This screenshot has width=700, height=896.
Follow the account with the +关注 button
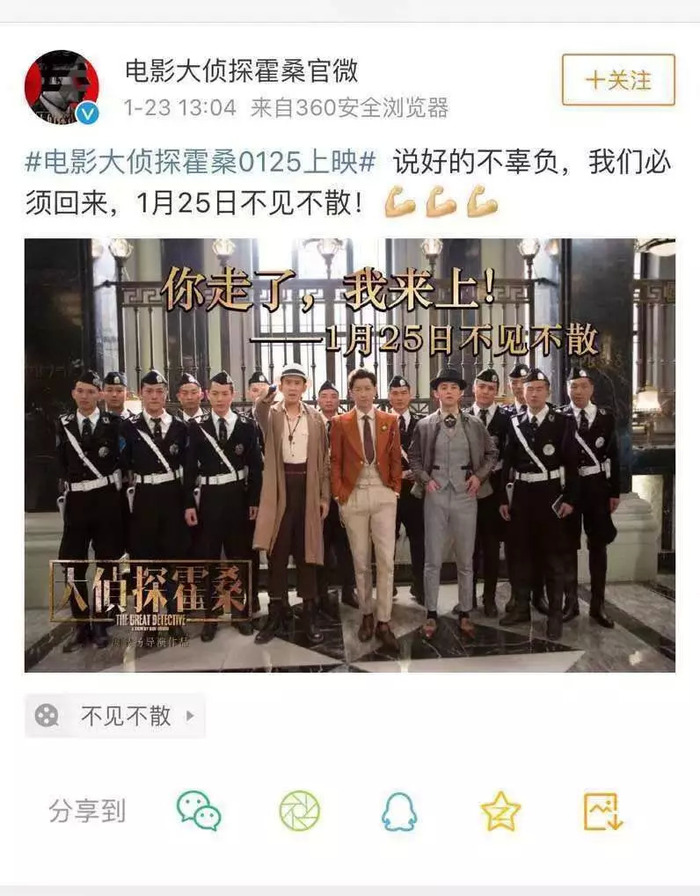tap(618, 80)
